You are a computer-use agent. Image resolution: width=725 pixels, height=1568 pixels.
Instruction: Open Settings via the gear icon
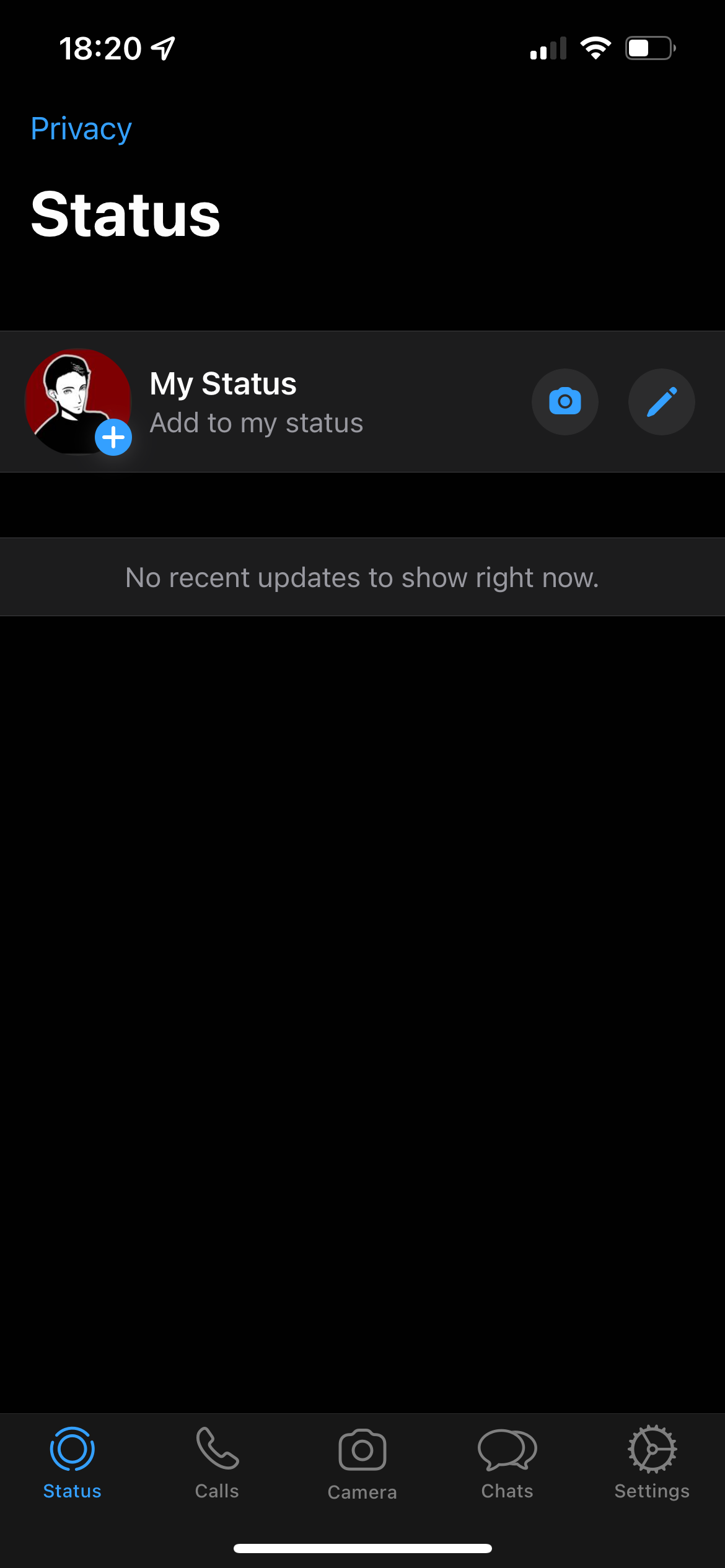[x=652, y=1449]
